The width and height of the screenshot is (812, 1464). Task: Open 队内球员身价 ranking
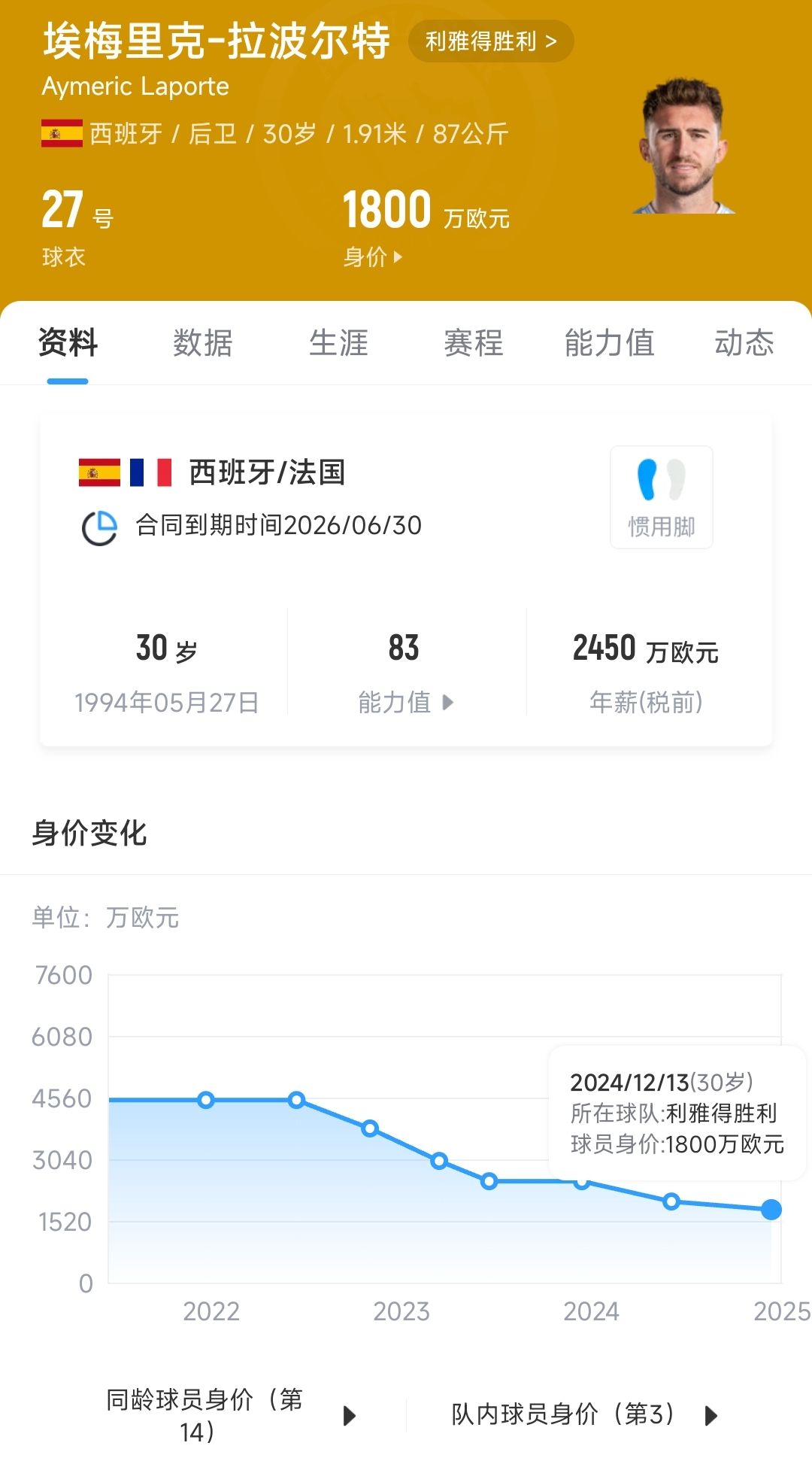(584, 1415)
